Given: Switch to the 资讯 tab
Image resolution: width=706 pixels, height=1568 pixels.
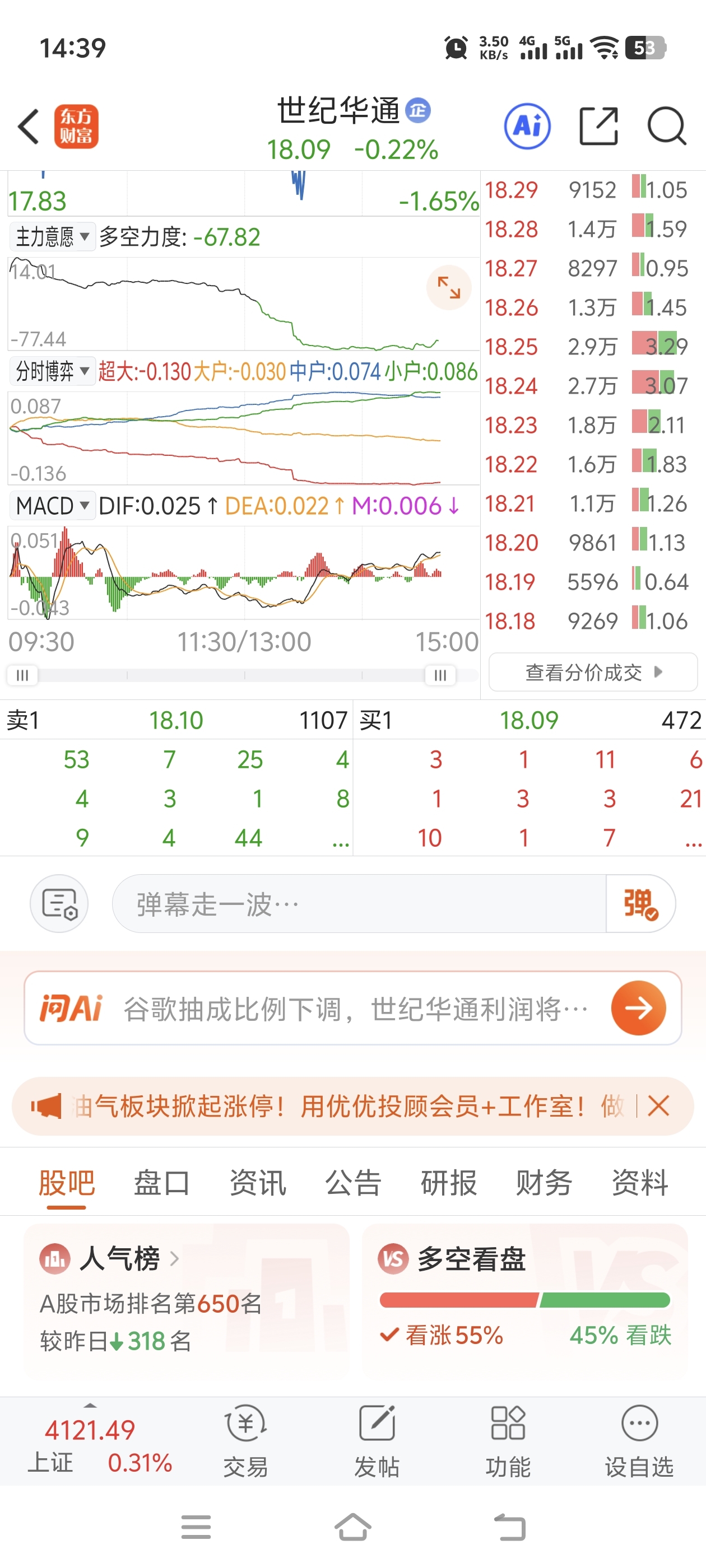Looking at the screenshot, I should pyautogui.click(x=258, y=1183).
